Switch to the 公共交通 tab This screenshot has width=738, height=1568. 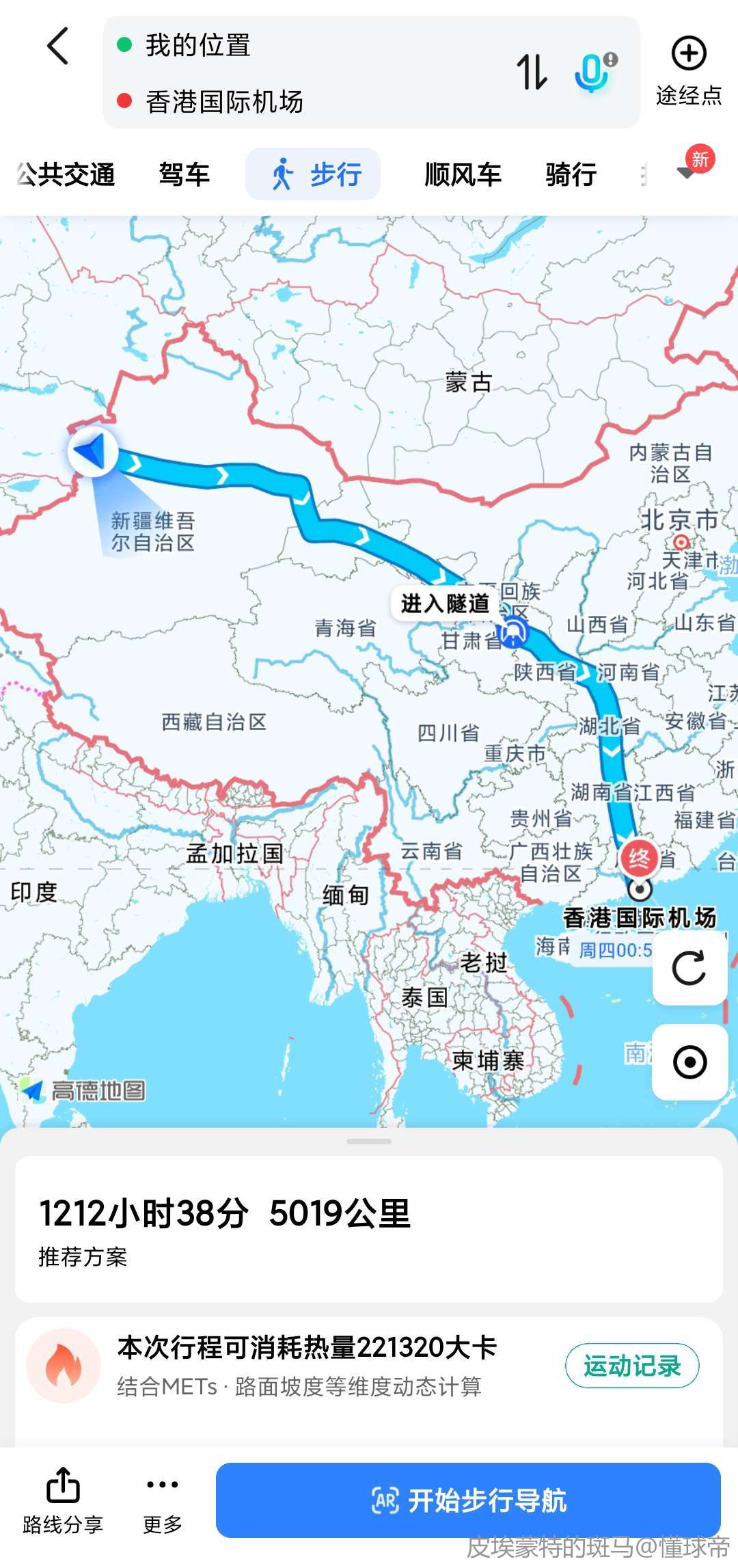coord(66,174)
